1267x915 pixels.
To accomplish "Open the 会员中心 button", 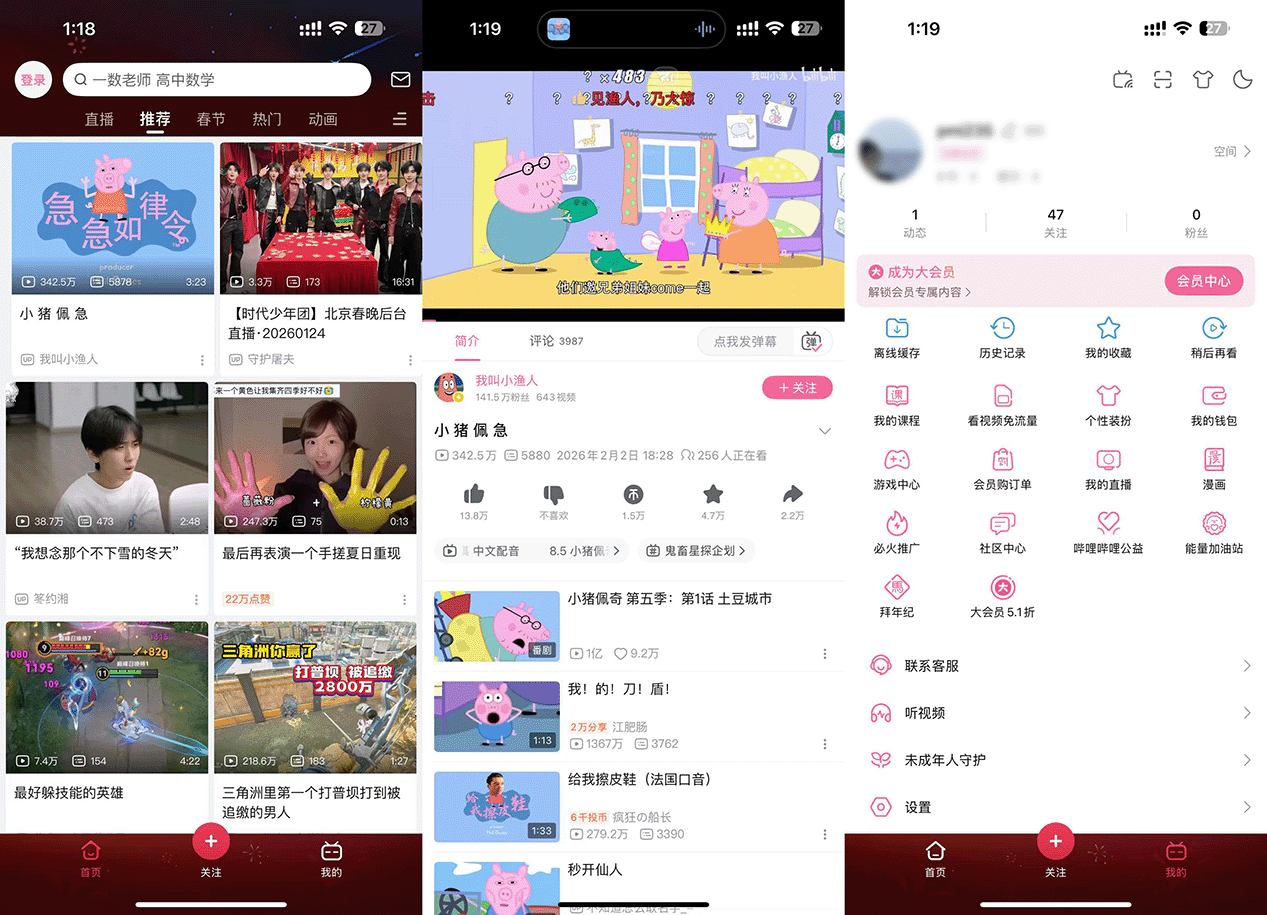I will pos(1203,281).
